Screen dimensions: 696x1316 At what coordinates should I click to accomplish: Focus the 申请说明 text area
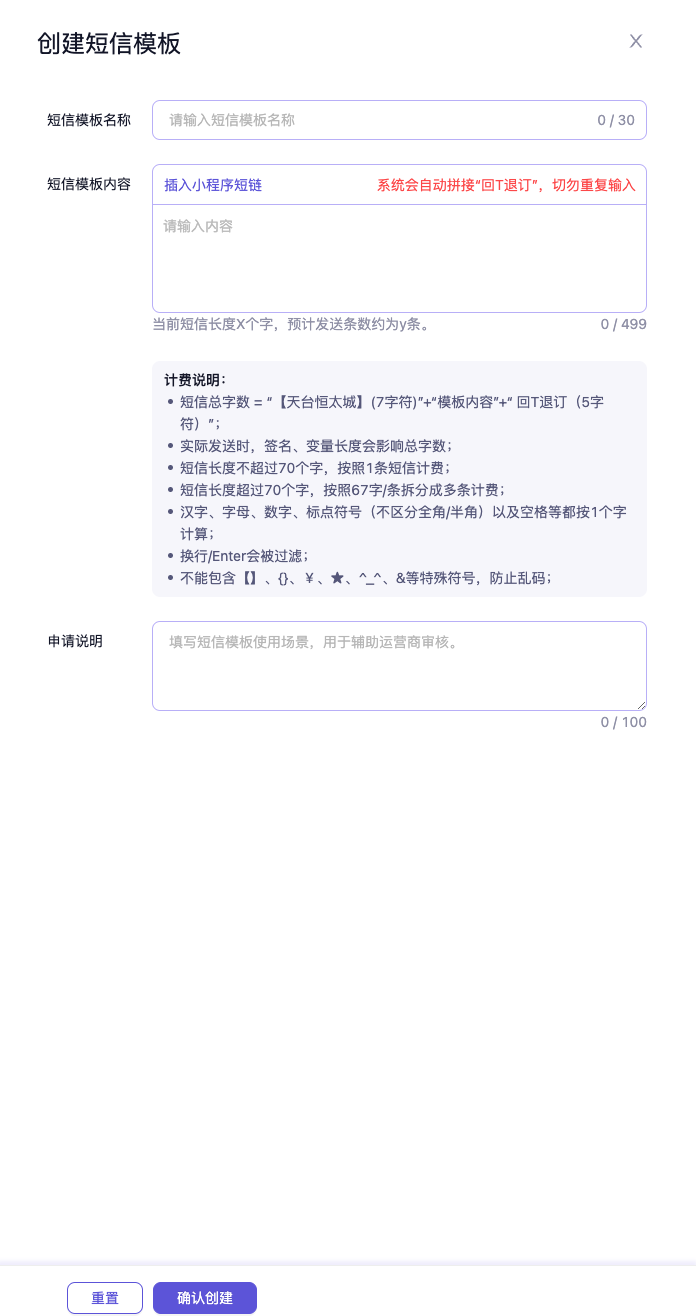coord(399,666)
